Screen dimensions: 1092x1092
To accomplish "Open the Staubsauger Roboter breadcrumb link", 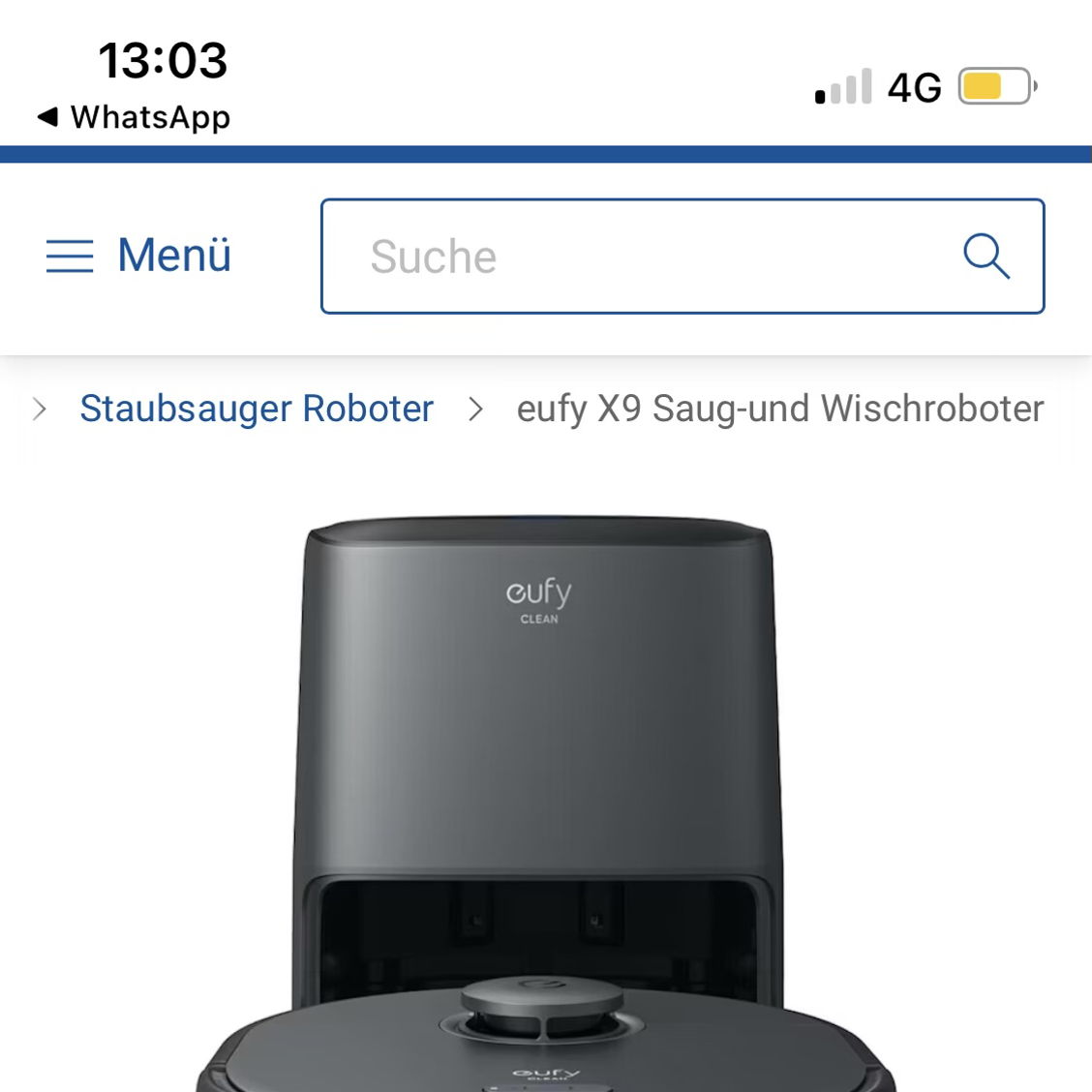I will point(257,409).
